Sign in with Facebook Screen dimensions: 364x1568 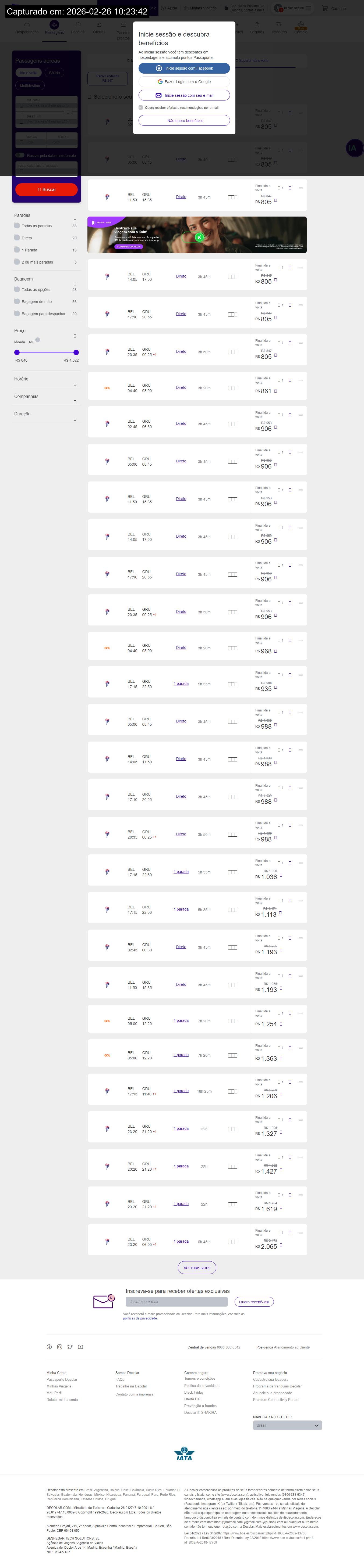[184, 68]
